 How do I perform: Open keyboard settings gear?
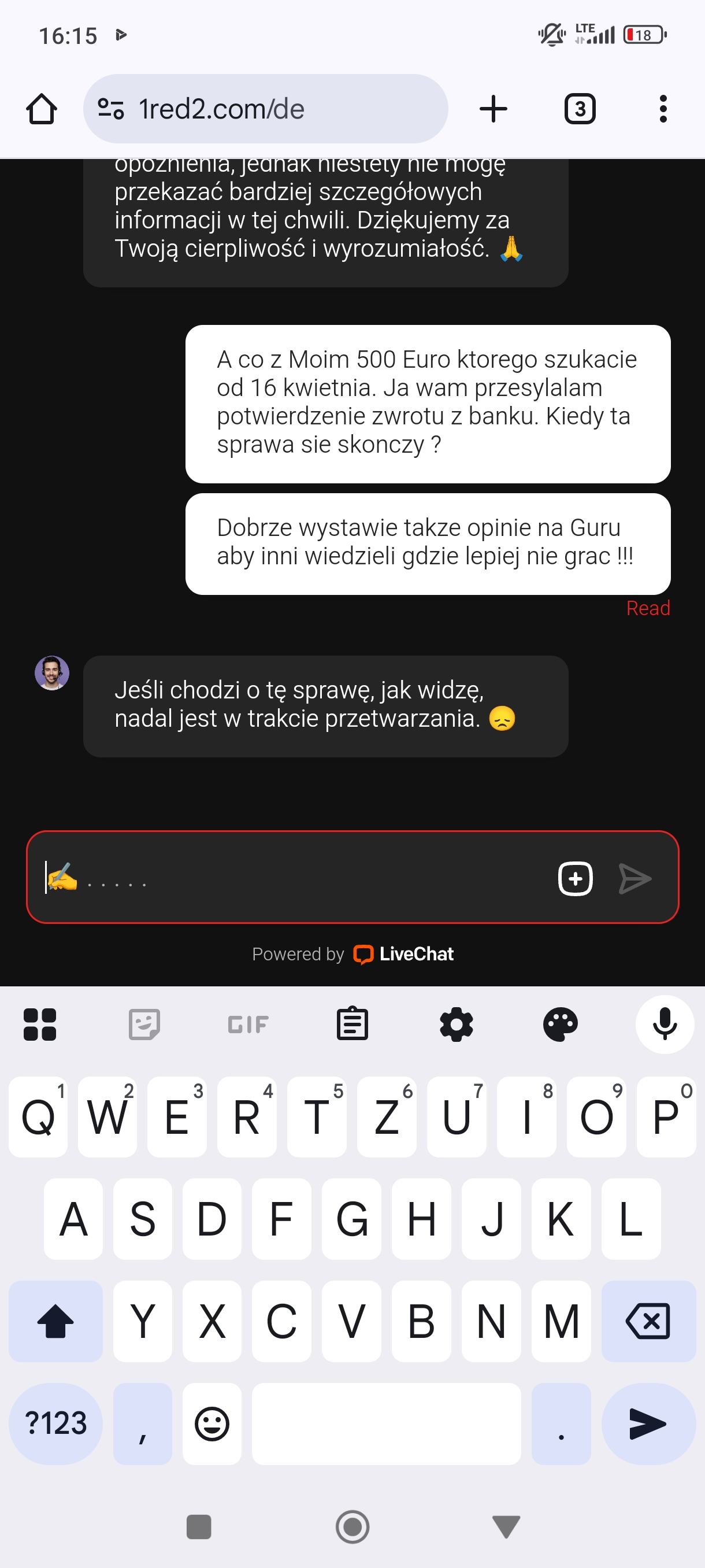[x=456, y=1025]
